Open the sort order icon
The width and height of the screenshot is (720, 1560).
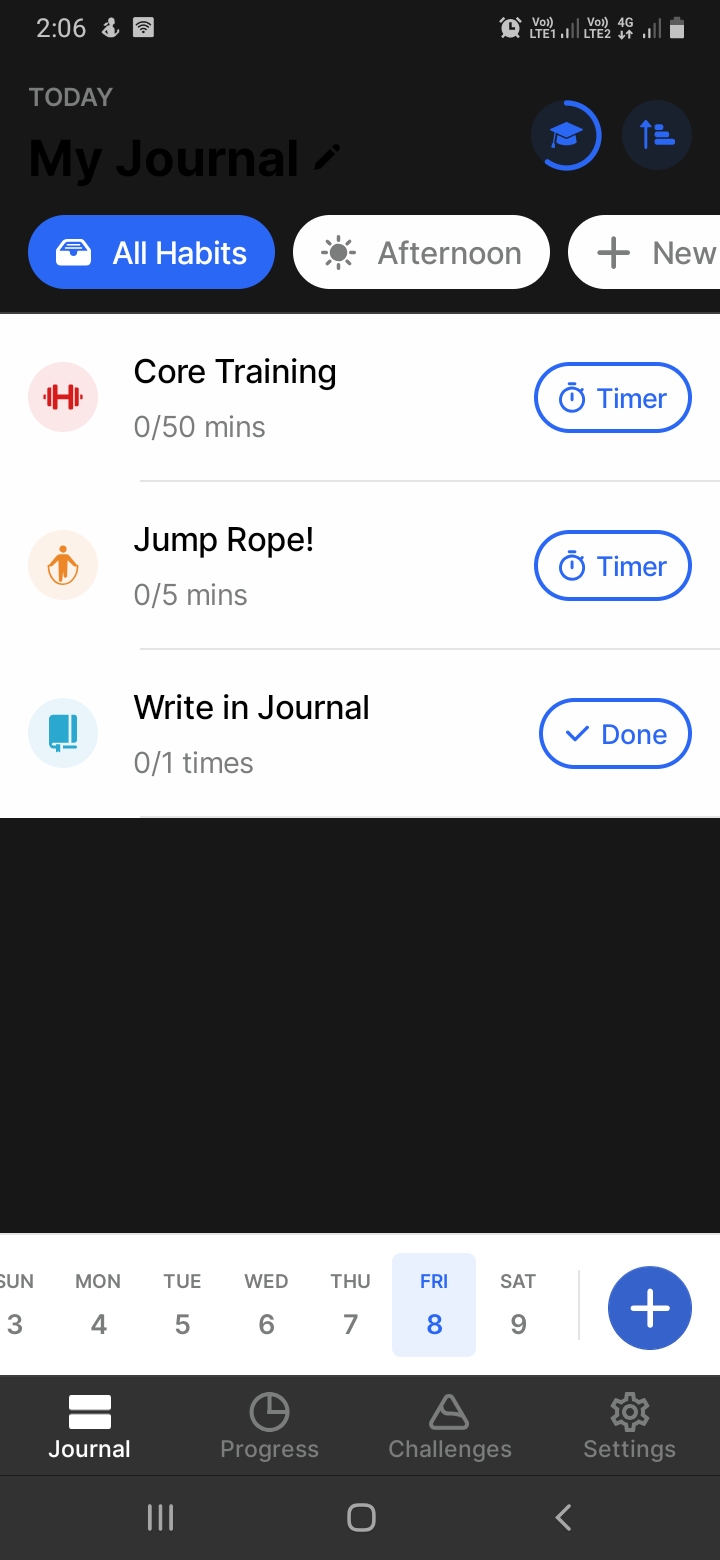click(x=657, y=135)
